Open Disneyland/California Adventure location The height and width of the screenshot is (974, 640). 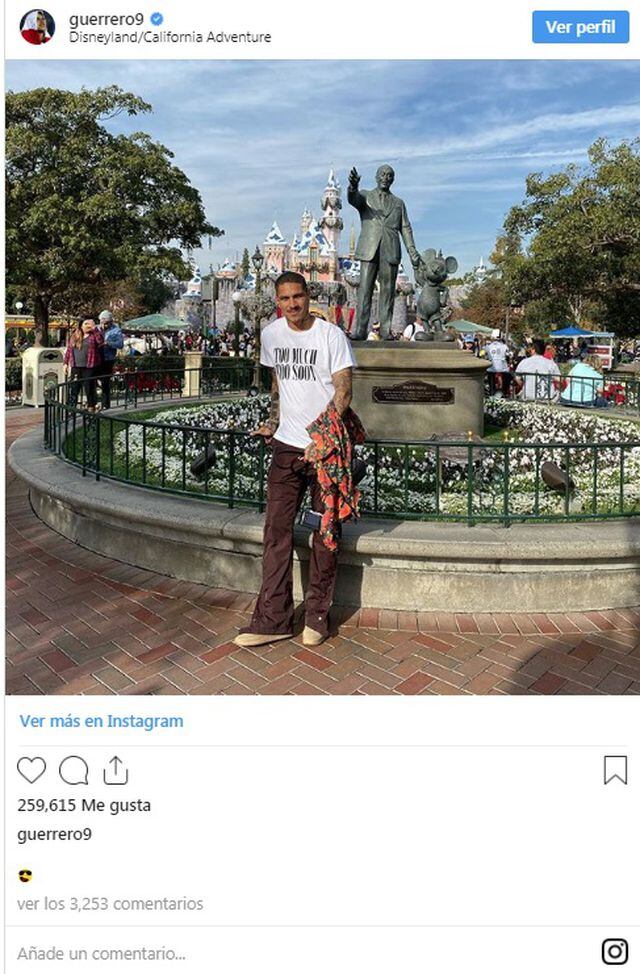[169, 37]
